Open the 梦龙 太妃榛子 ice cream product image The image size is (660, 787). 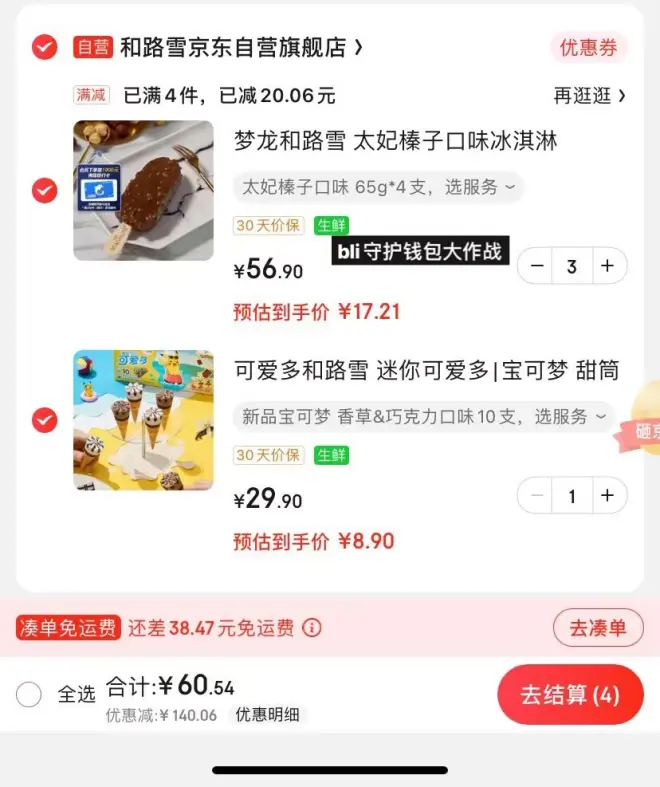coord(143,190)
